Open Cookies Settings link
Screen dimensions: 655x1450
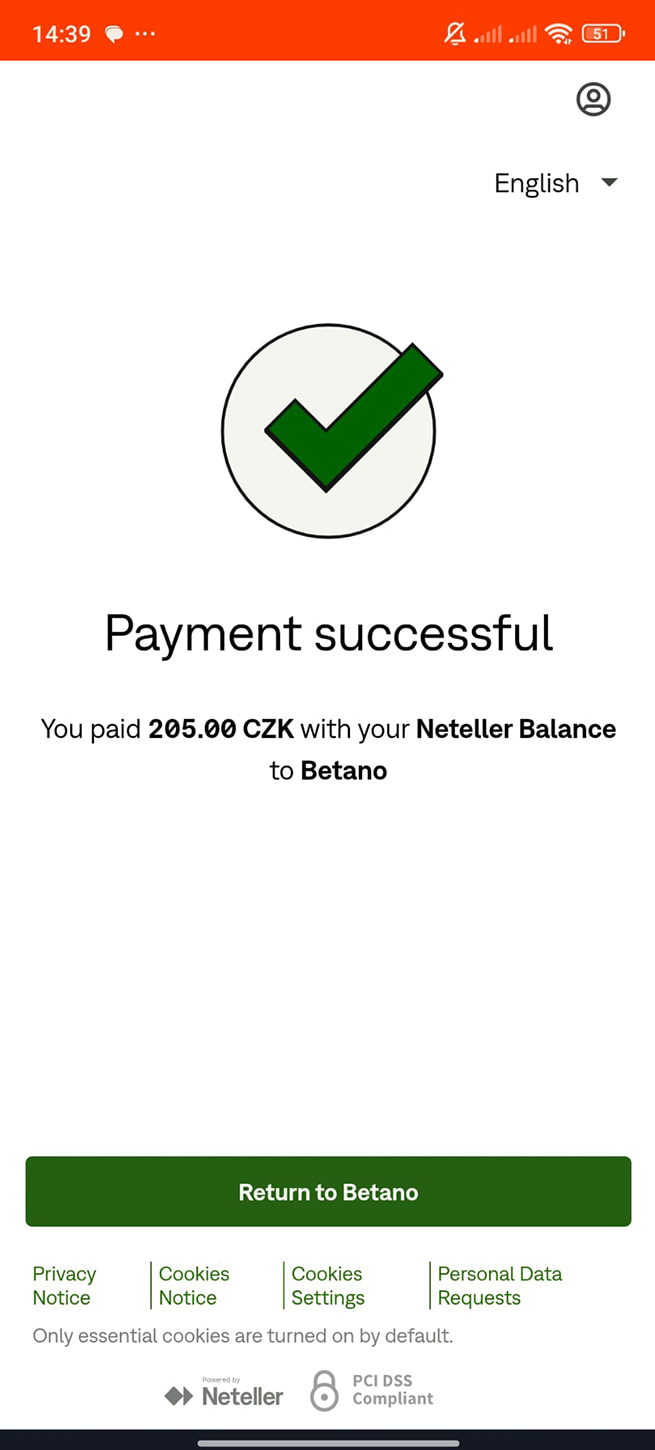click(328, 1285)
